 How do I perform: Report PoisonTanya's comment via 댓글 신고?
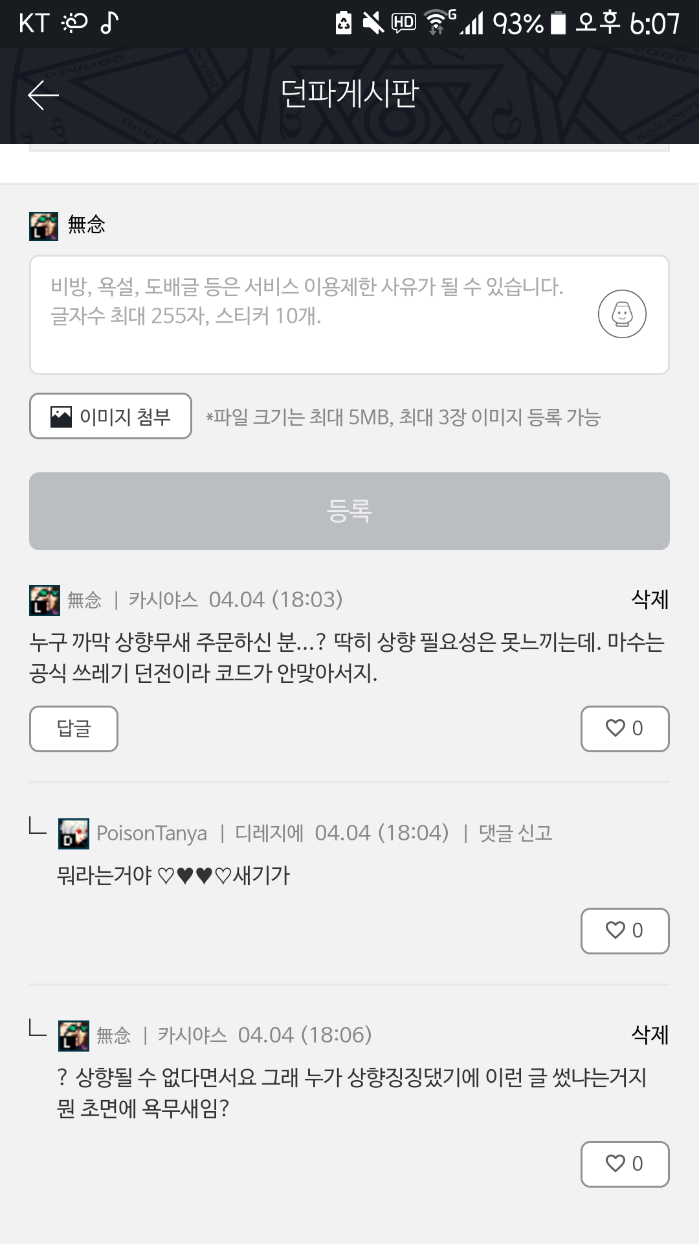click(515, 833)
